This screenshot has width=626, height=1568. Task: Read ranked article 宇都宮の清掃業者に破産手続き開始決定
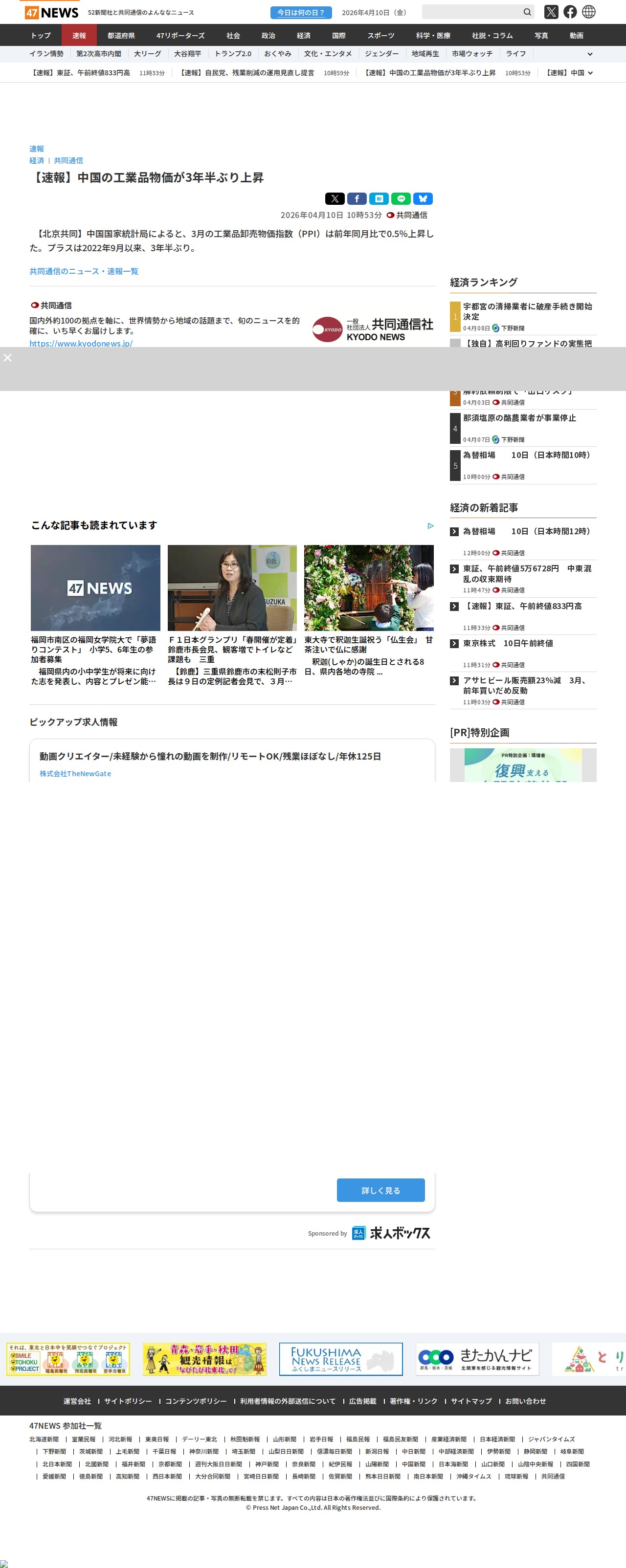527,311
